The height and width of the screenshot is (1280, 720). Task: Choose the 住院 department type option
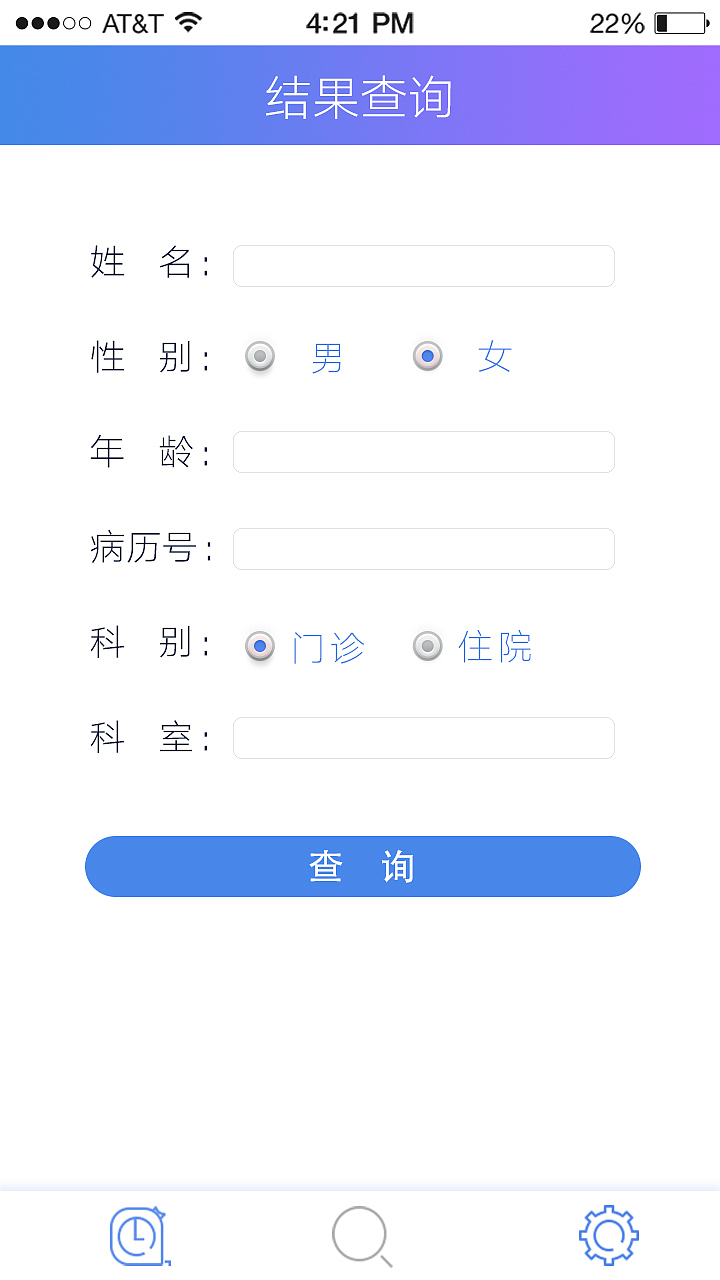click(427, 646)
